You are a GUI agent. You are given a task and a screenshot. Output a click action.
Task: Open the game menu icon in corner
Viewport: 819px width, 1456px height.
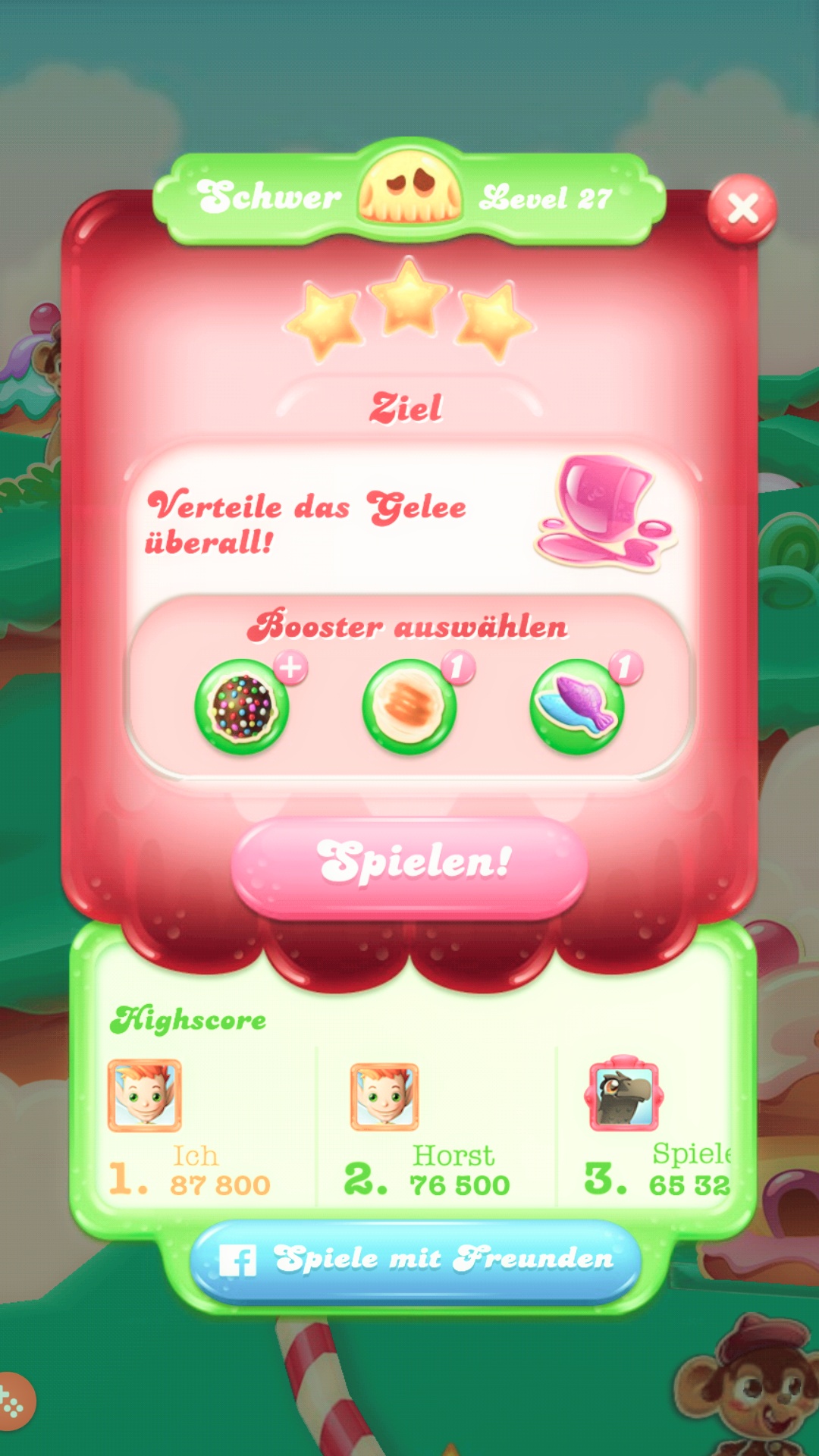point(12,1403)
